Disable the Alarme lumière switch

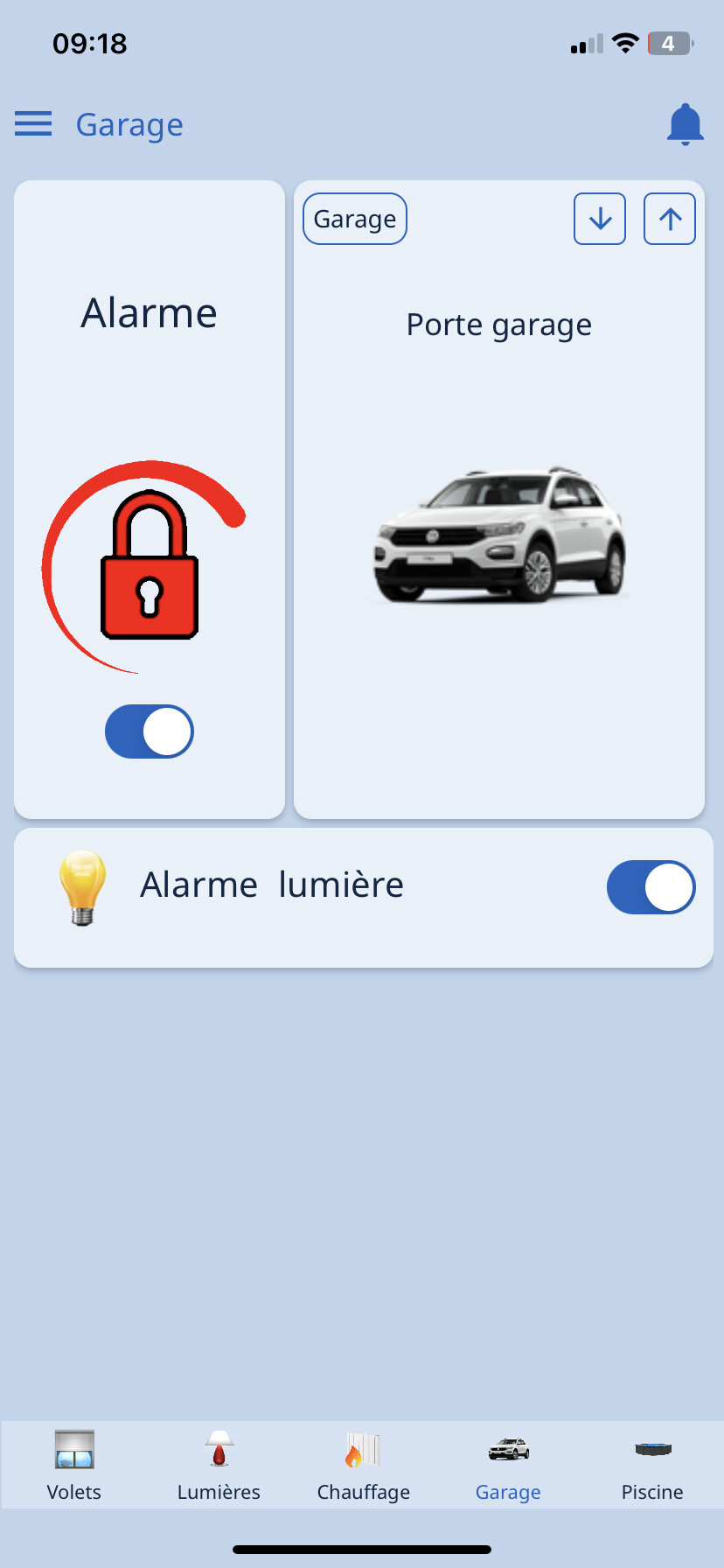(x=651, y=887)
